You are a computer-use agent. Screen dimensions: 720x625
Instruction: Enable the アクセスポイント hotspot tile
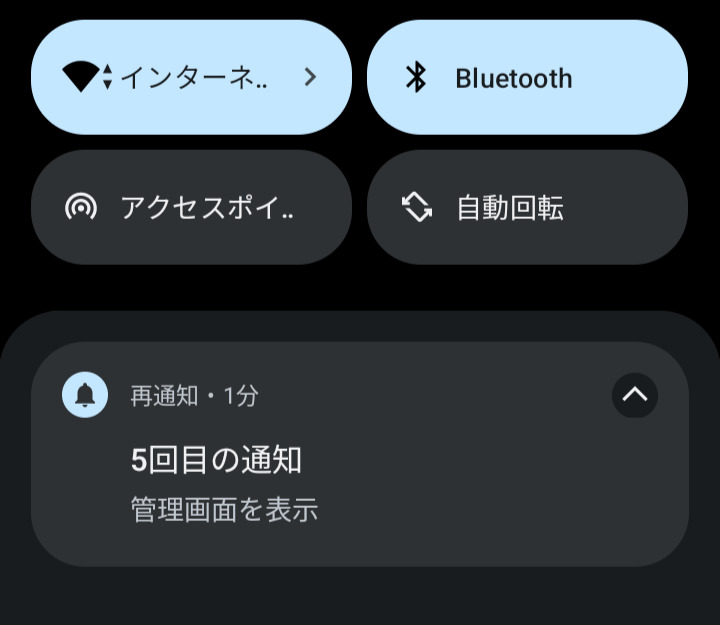coord(191,207)
